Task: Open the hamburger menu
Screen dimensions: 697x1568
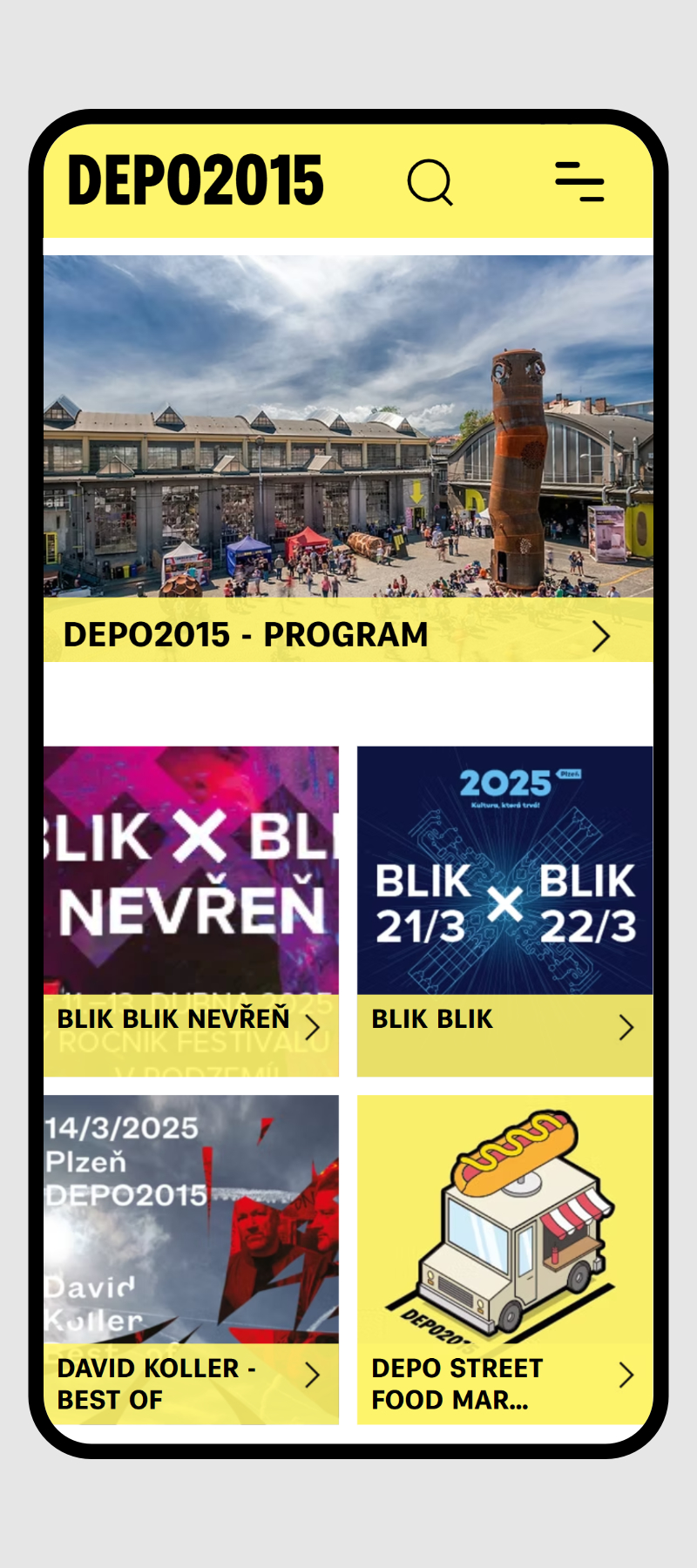Action: (580, 181)
